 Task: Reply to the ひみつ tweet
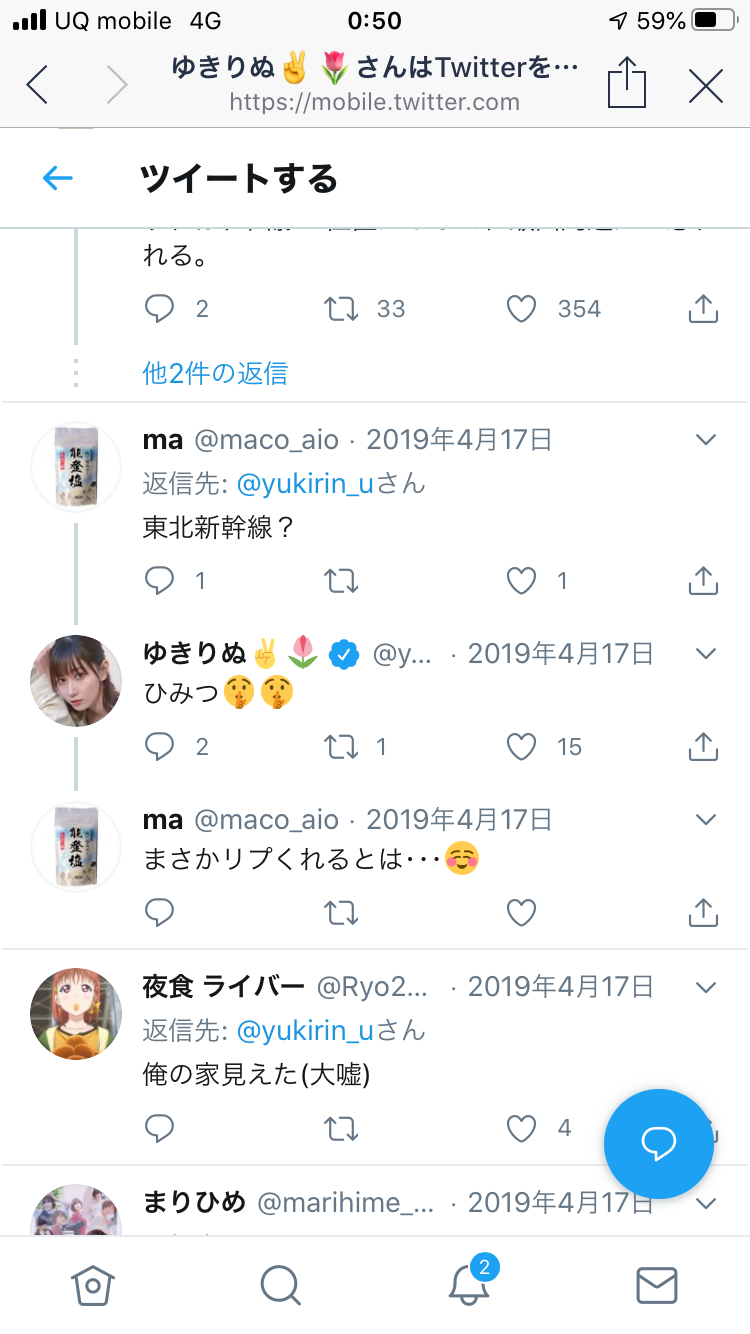point(160,746)
